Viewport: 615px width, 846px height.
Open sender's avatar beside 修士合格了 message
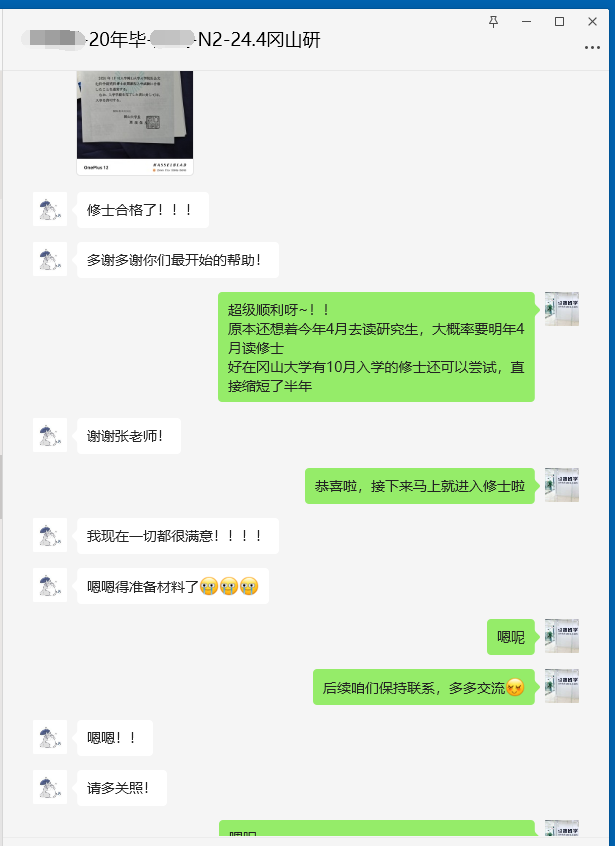tap(50, 209)
